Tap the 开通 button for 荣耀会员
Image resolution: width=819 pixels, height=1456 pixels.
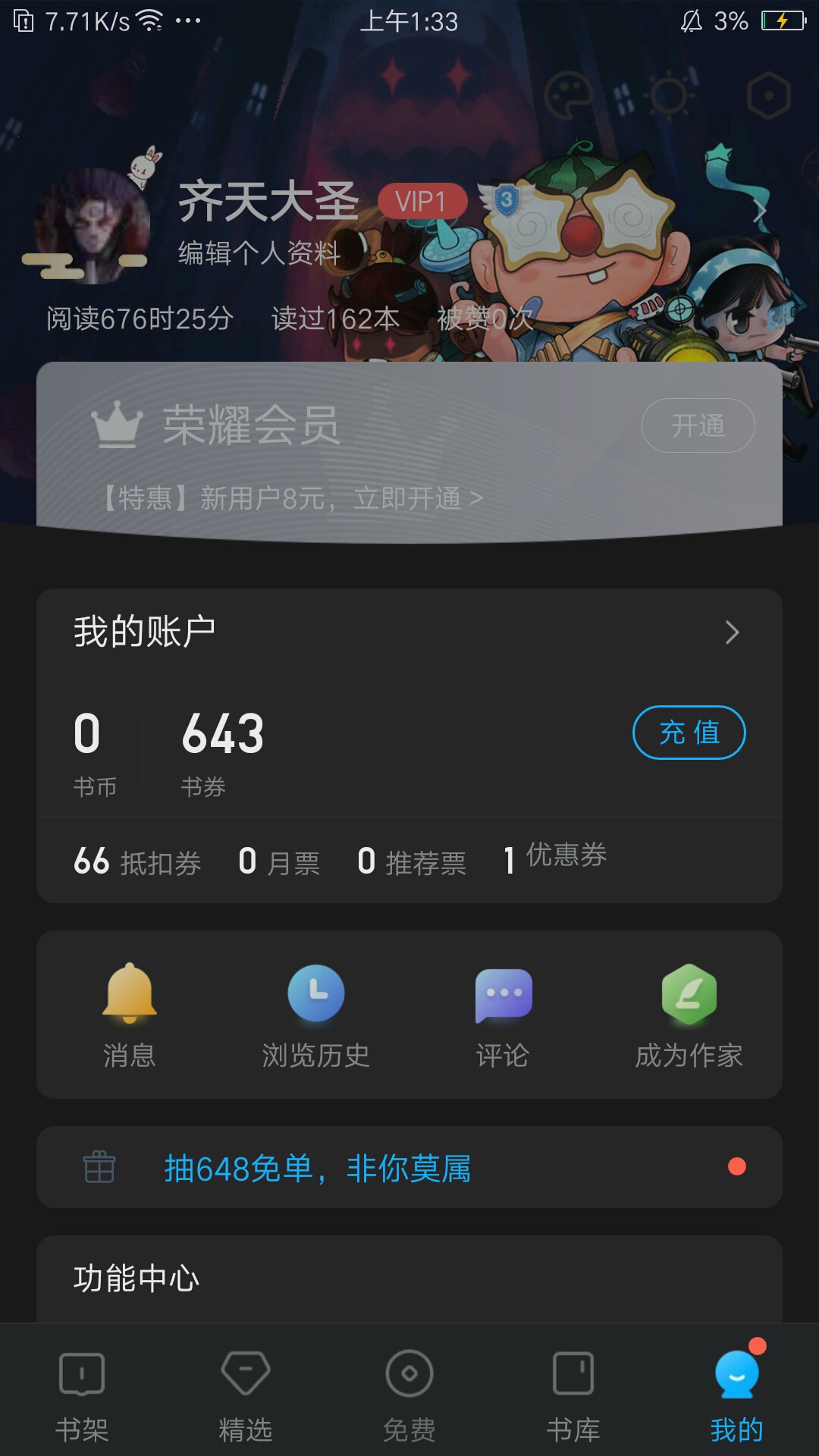(698, 425)
